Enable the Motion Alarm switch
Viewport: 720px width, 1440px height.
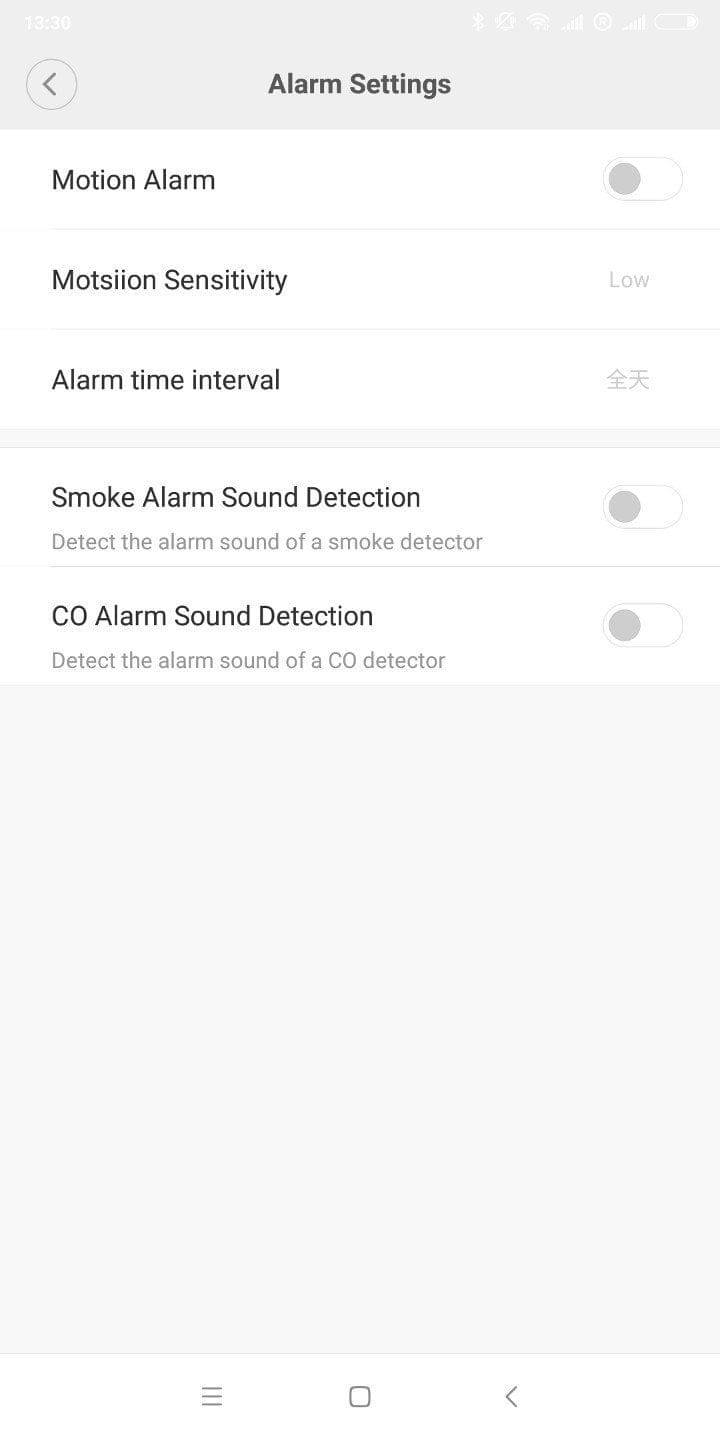click(642, 180)
